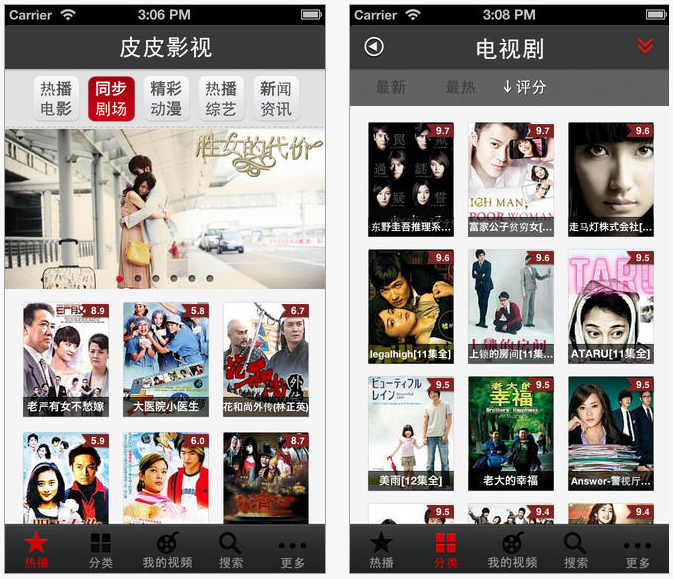Open 老大的幸福 series
This screenshot has height=579, width=673.
click(511, 432)
